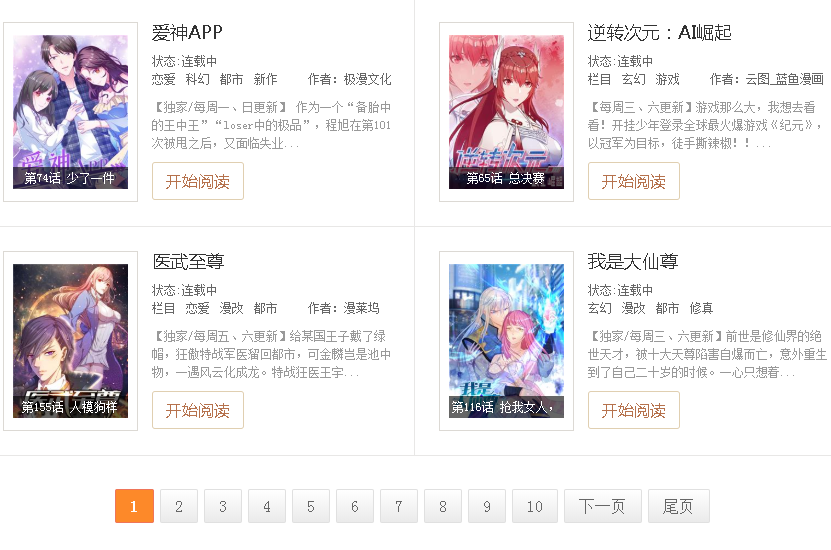
Task: Open the 爱神APP comic cover
Action: [x=70, y=112]
